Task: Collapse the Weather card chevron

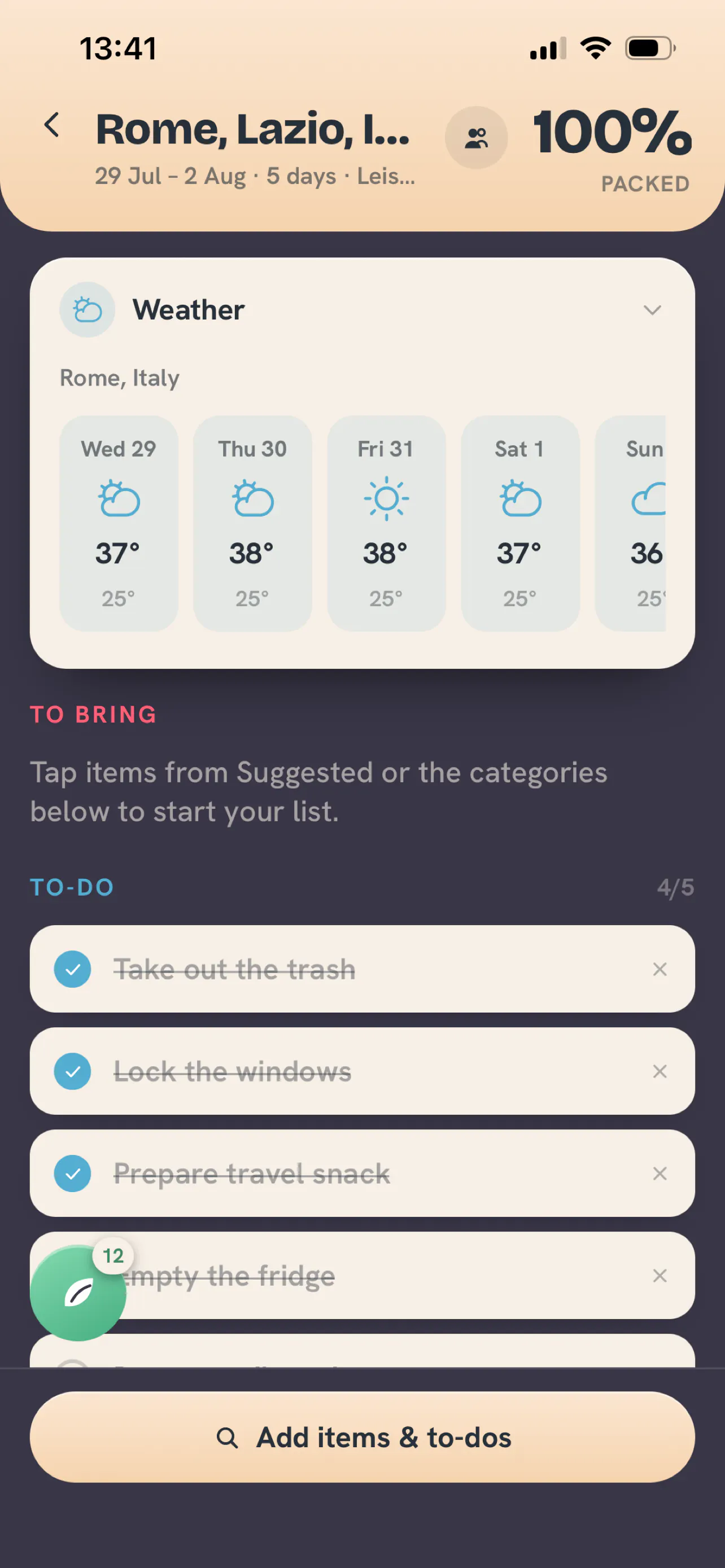Action: 652,310
